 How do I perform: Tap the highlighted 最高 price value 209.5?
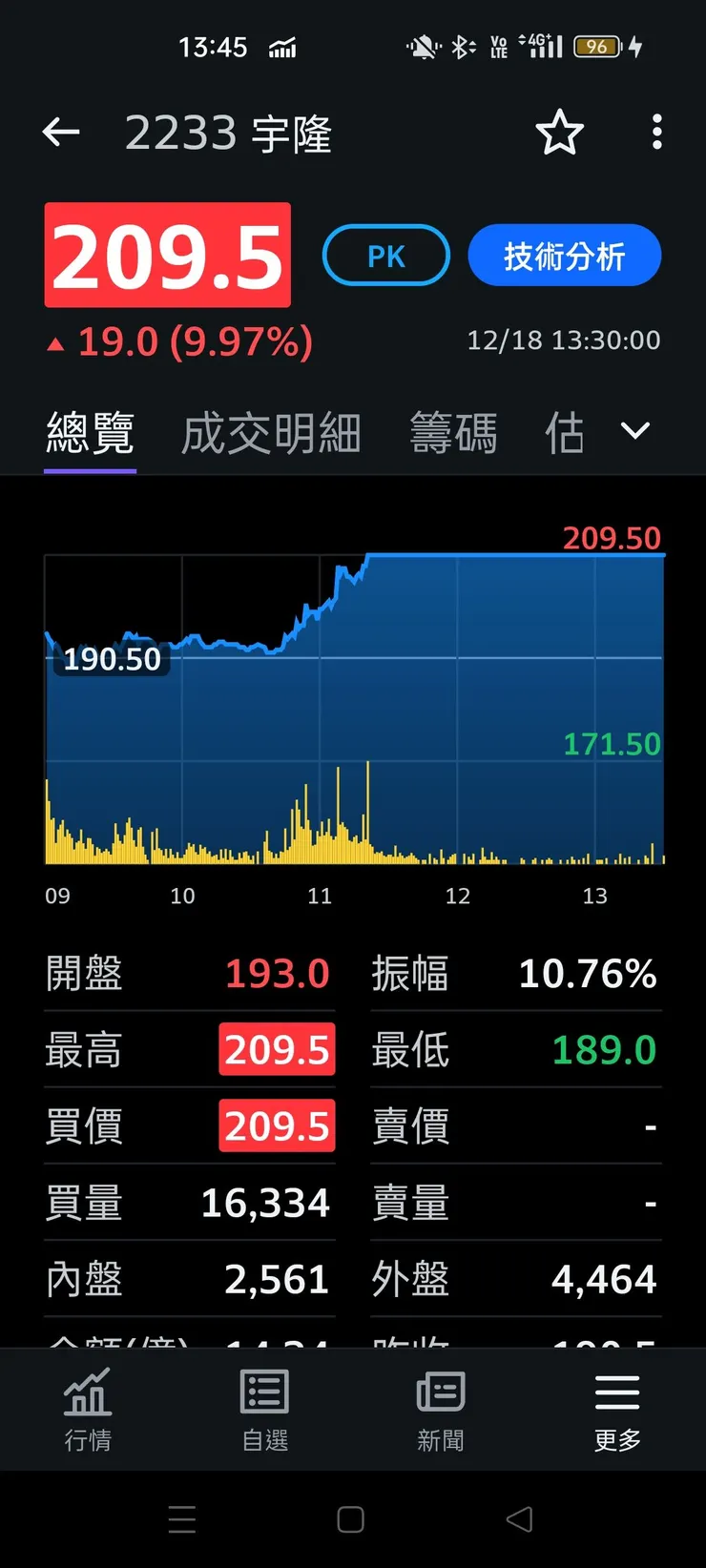277,1049
